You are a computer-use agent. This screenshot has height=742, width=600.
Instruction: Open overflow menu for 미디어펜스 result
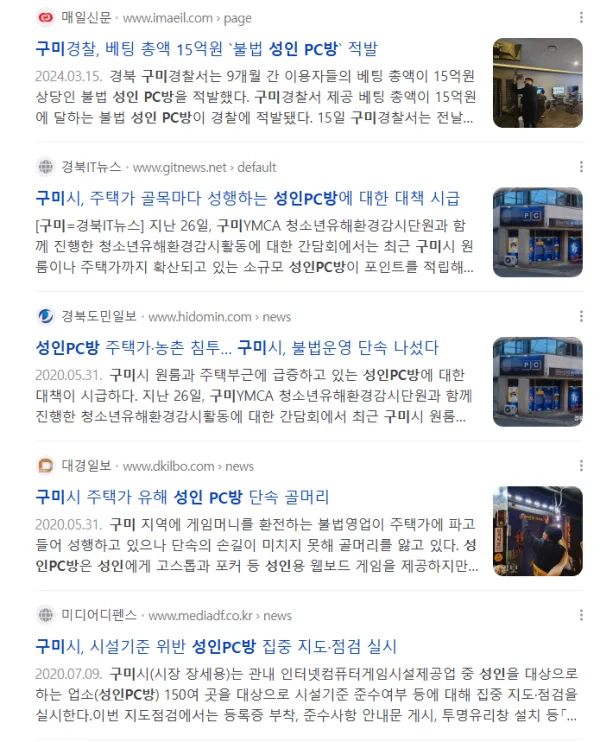tap(582, 616)
